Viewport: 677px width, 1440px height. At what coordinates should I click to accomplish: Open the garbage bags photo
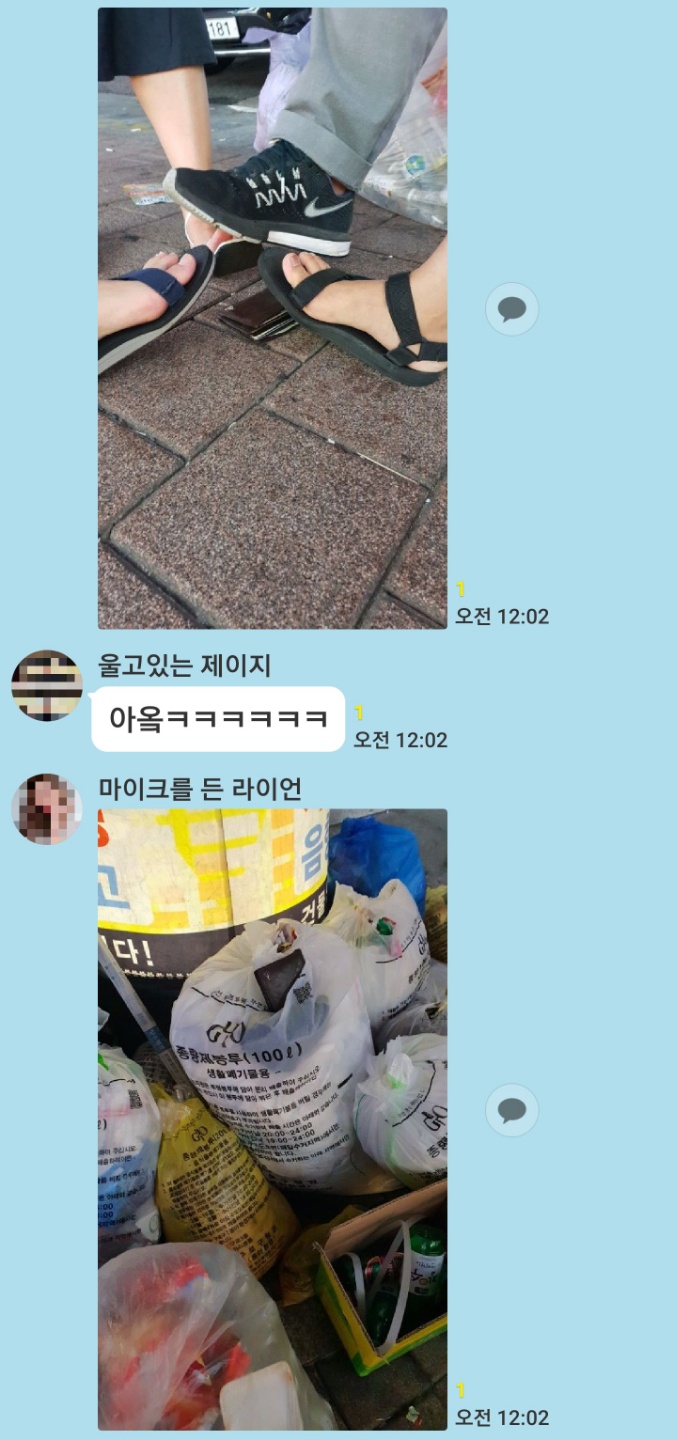(272, 1119)
